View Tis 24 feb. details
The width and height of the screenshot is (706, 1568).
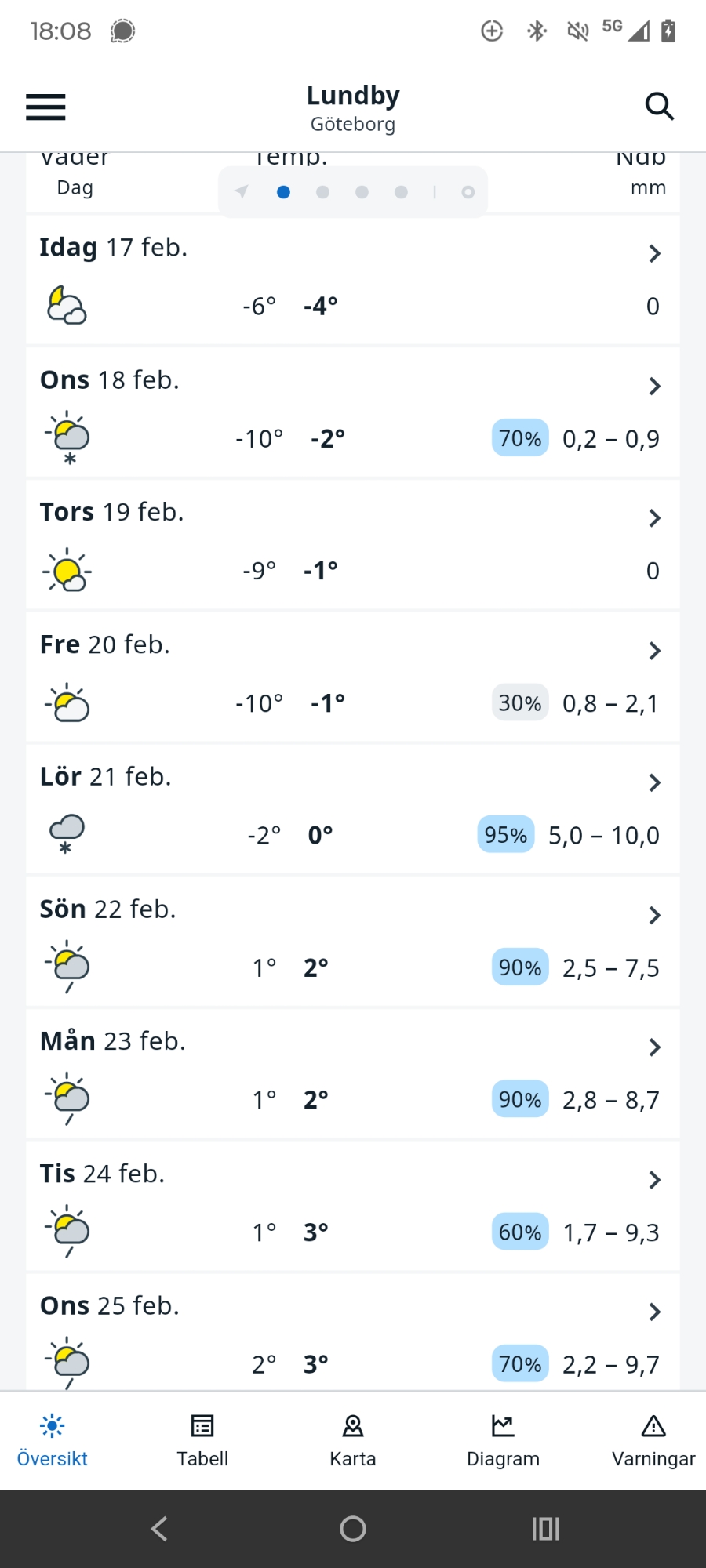[654, 1180]
